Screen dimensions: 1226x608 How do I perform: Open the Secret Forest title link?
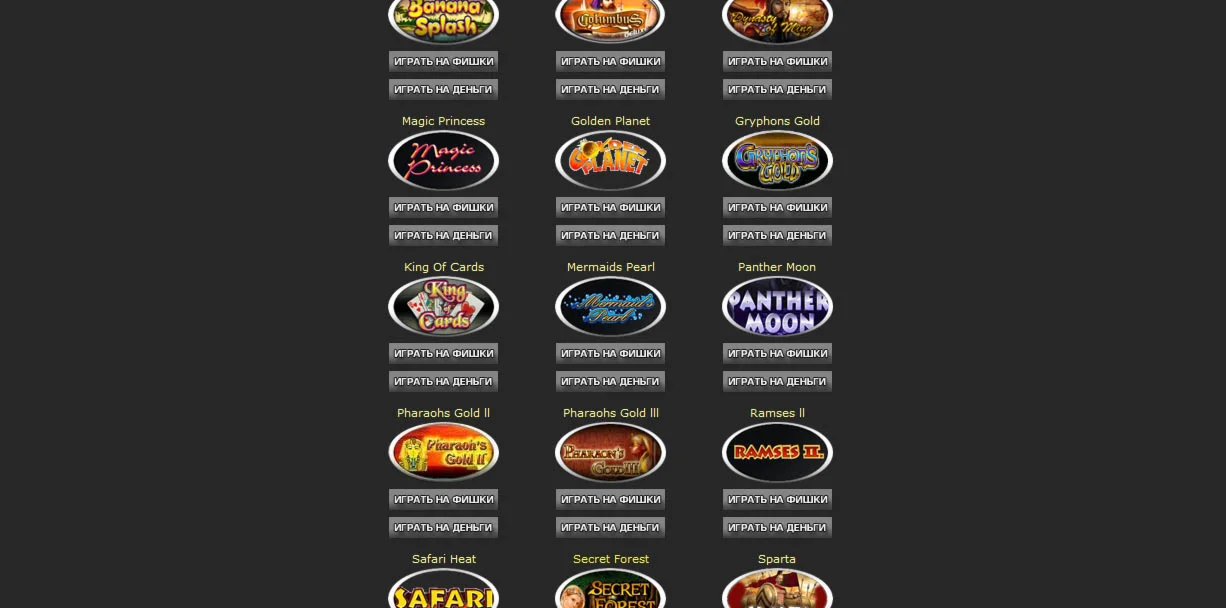click(610, 559)
